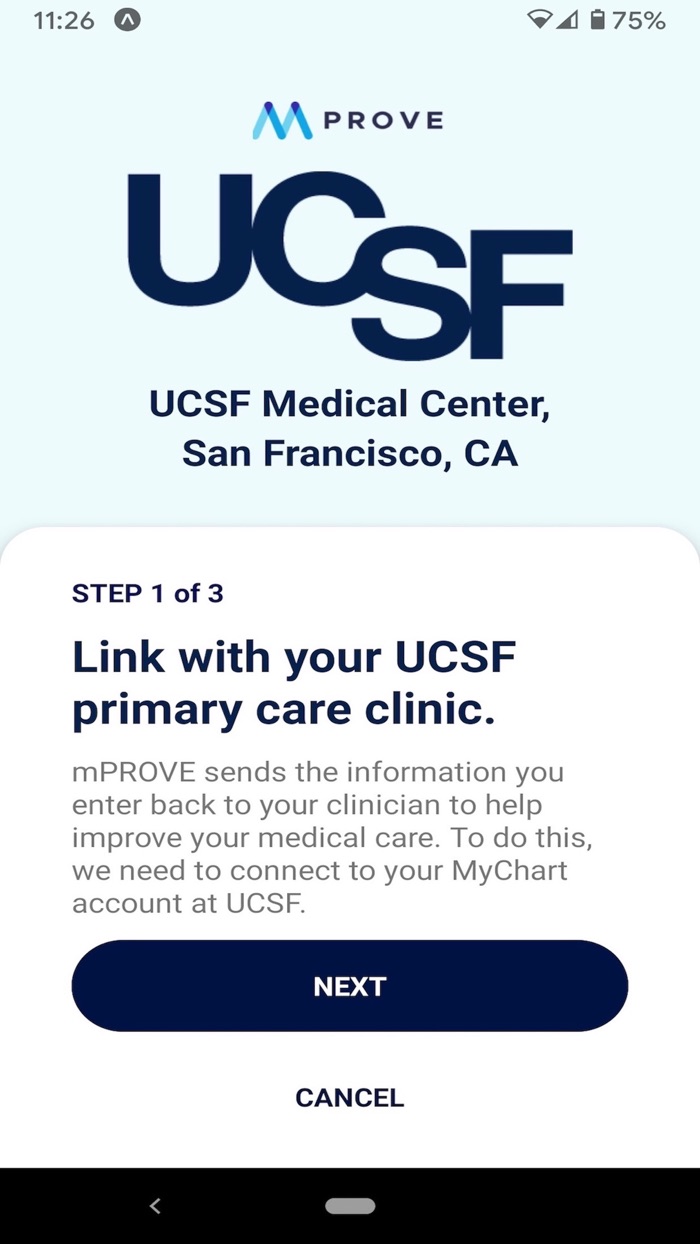700x1244 pixels.
Task: Go back using the system back arrow
Action: (x=155, y=1206)
